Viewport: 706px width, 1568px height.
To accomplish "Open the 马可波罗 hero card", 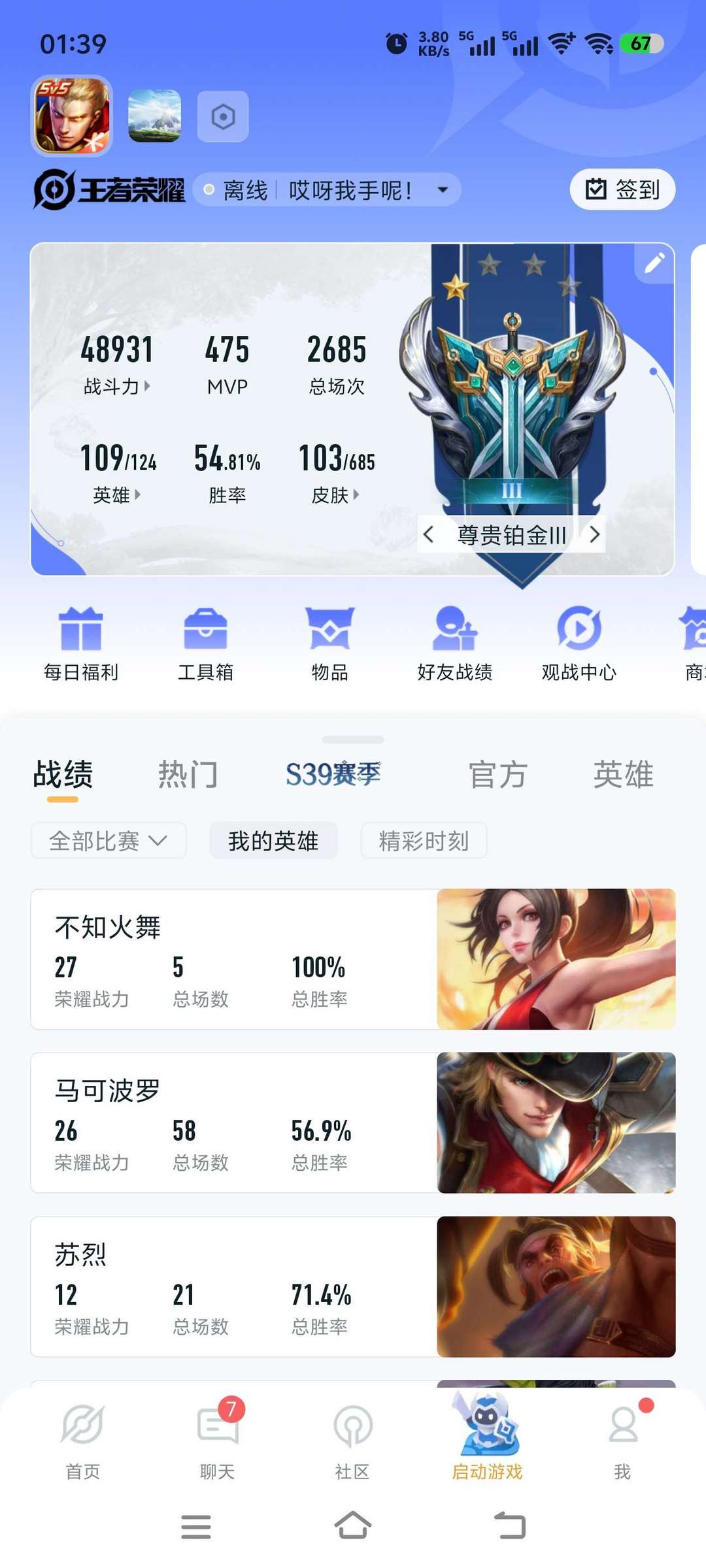I will 352,1122.
